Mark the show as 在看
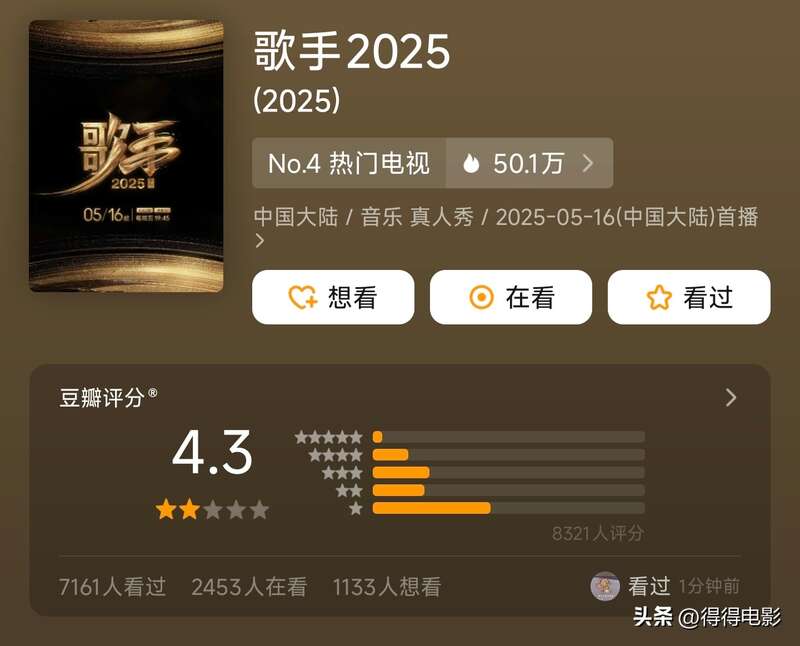 tap(510, 297)
